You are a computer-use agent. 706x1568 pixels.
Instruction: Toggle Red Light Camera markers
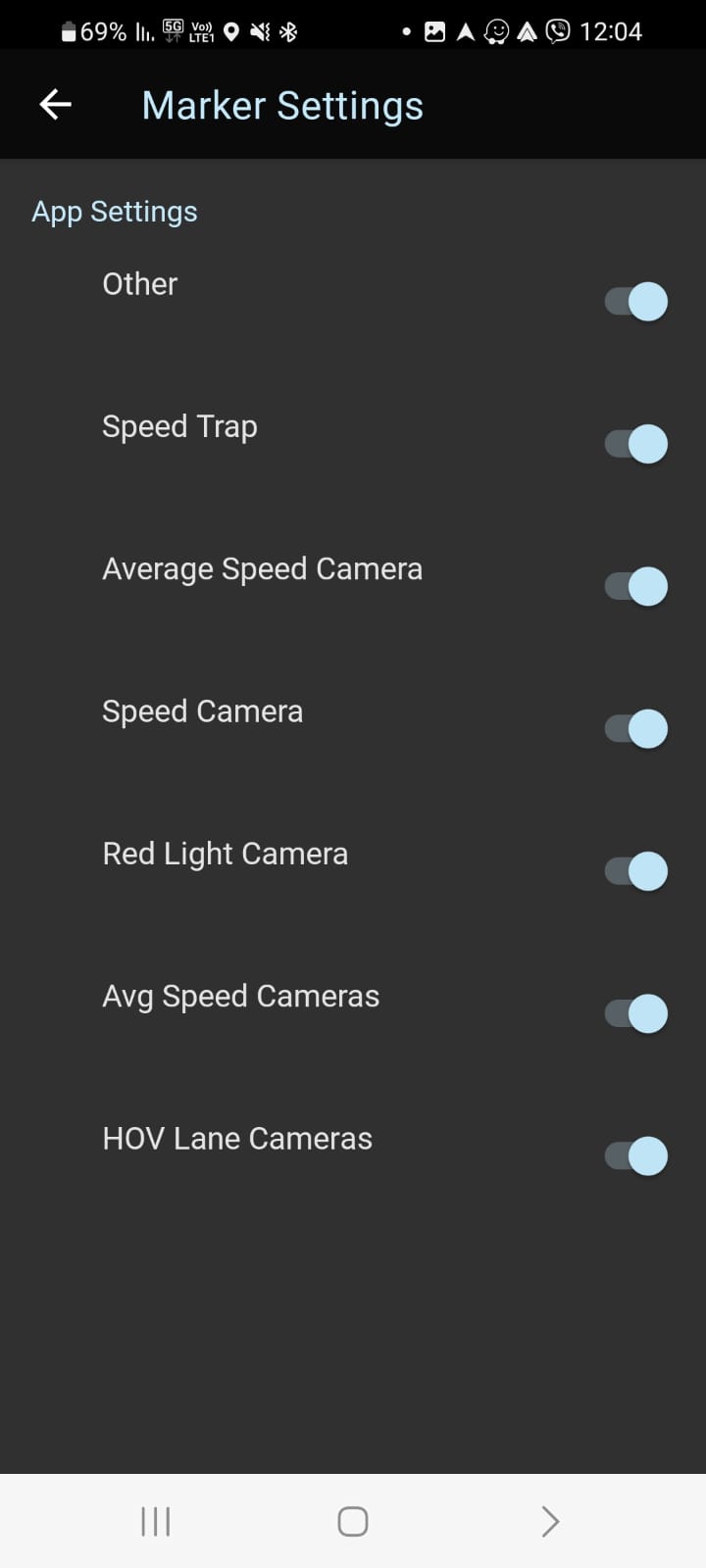click(635, 871)
